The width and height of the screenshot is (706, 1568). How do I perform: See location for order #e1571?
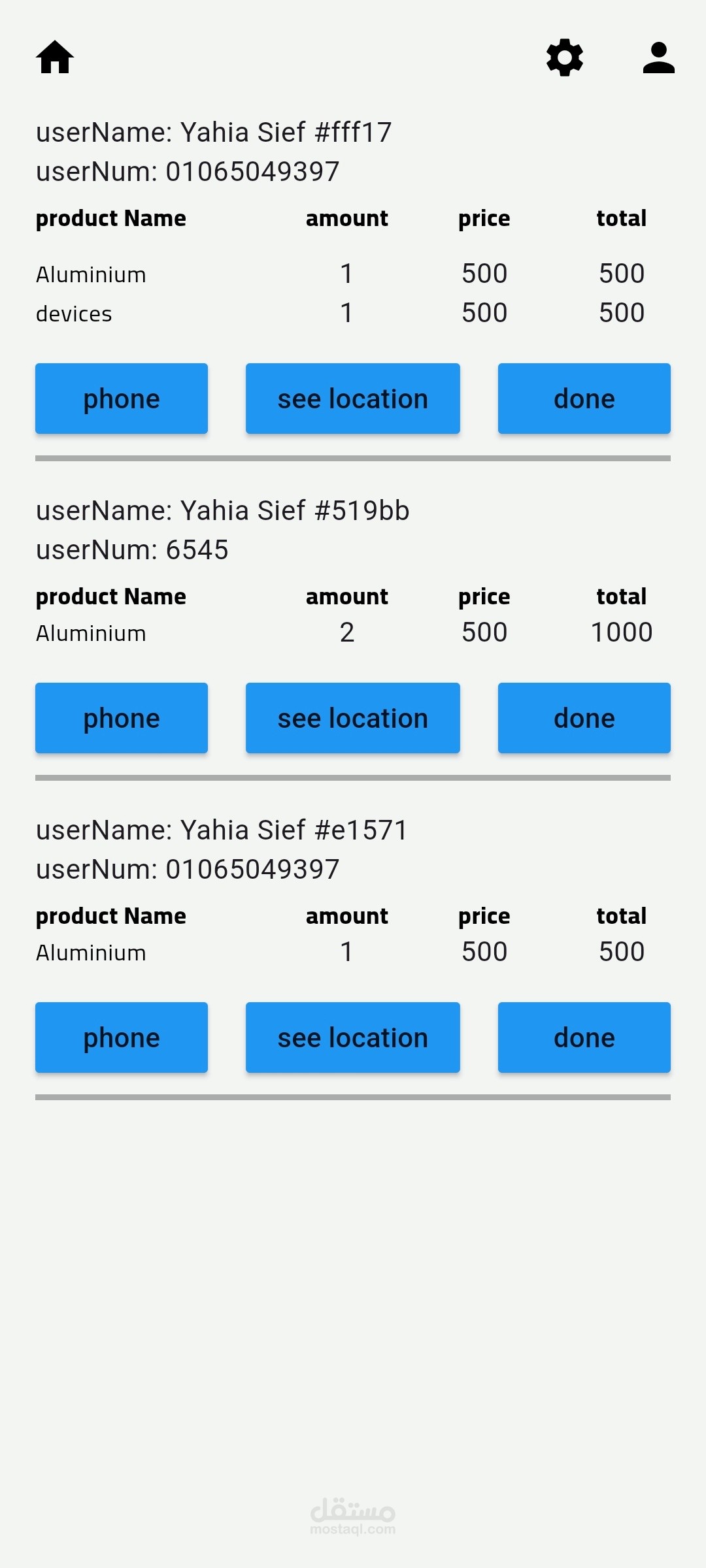point(353,1037)
